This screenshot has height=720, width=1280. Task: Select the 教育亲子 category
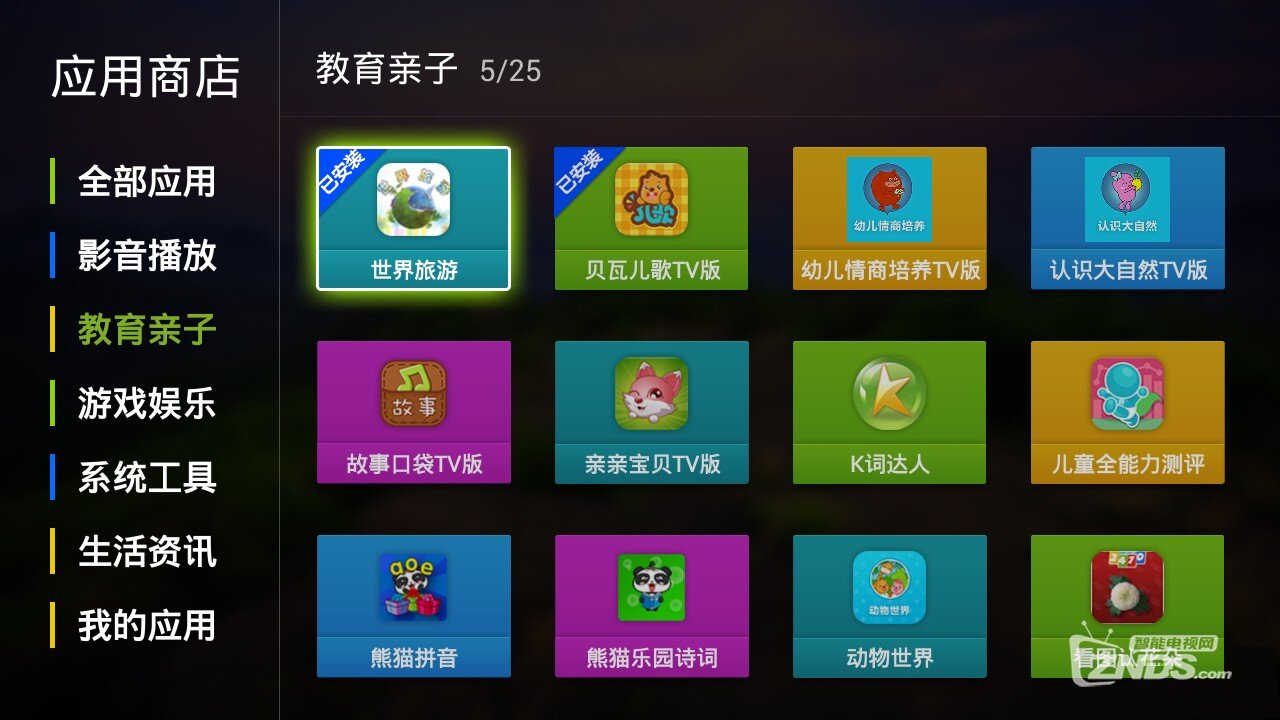tap(146, 330)
